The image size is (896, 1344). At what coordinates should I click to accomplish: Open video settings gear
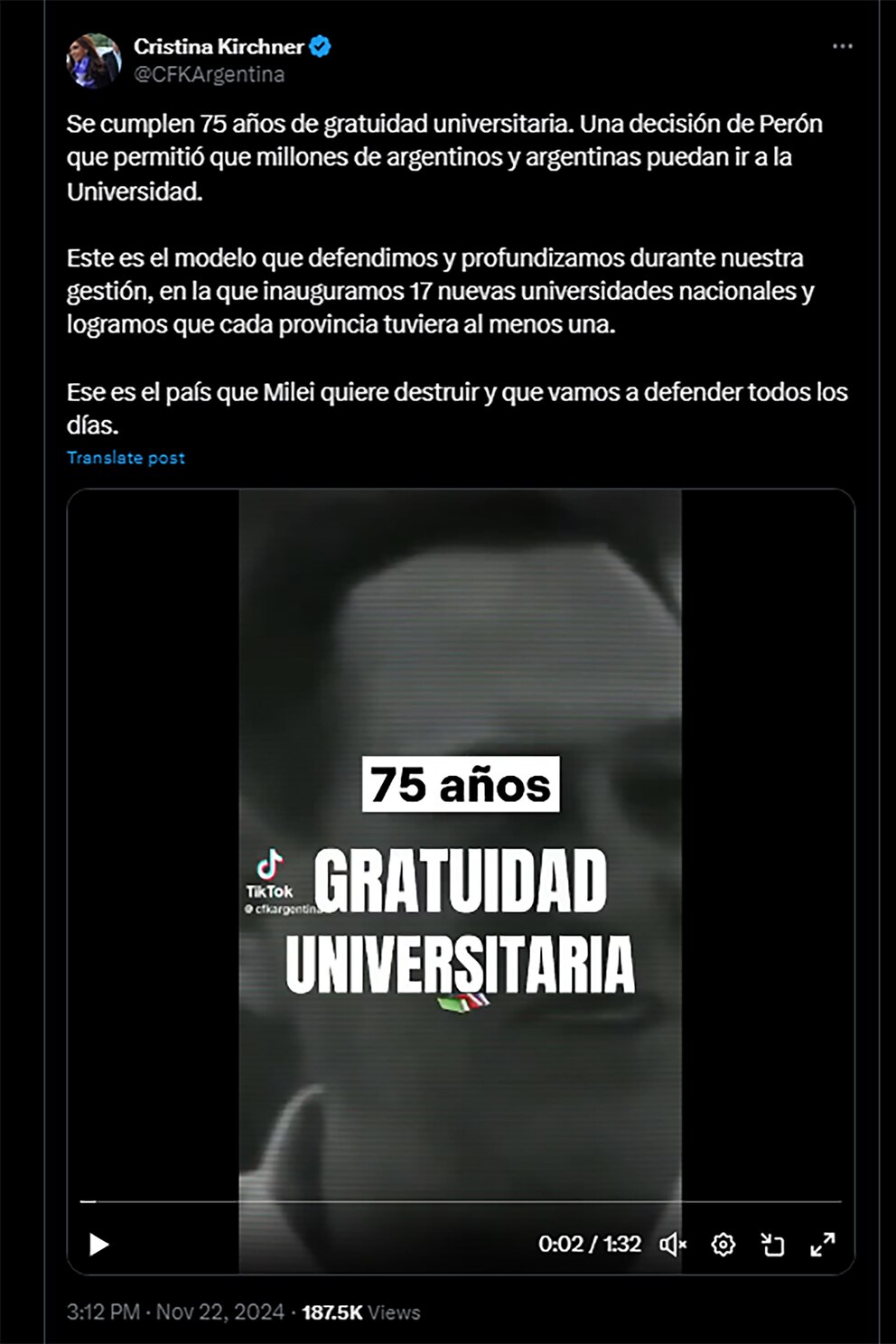point(723,1245)
